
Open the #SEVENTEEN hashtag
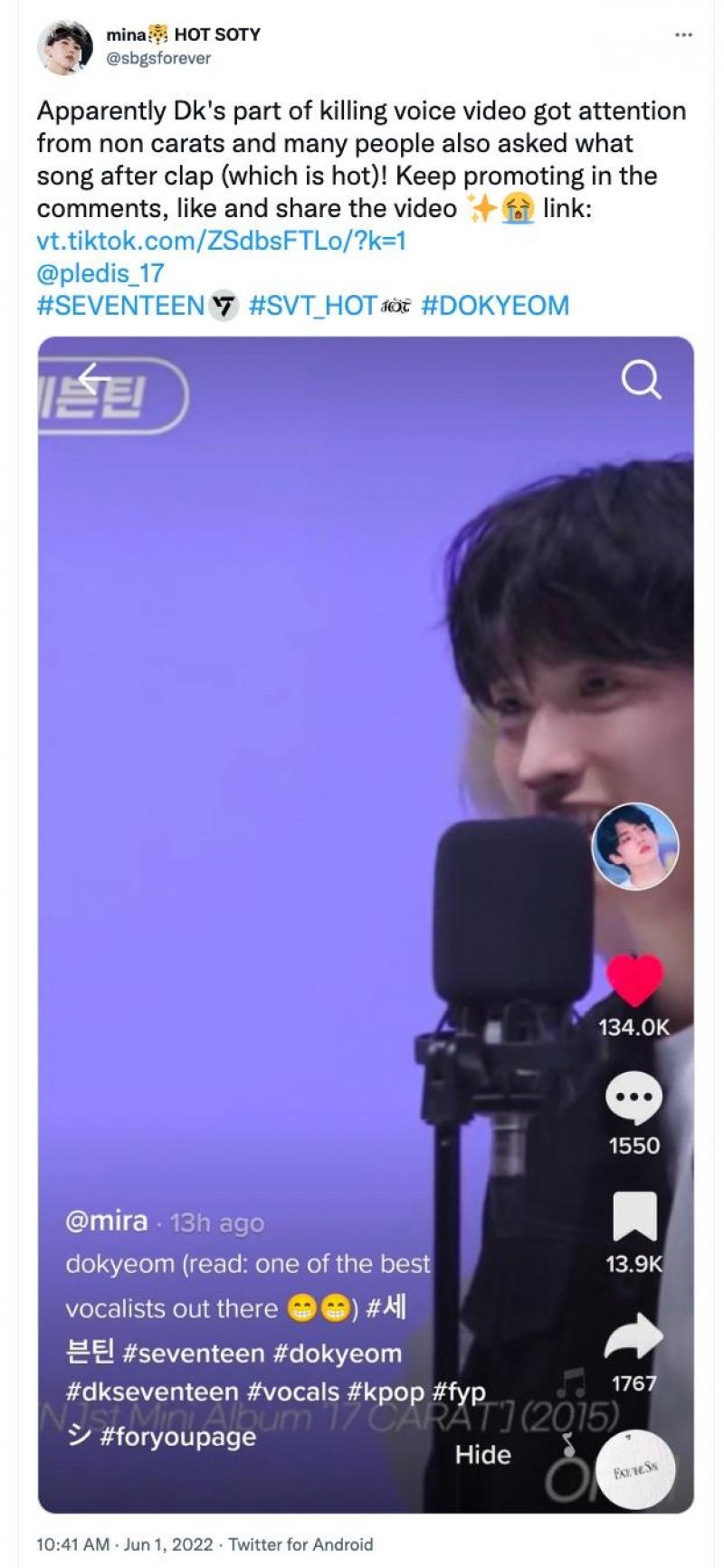tap(120, 306)
